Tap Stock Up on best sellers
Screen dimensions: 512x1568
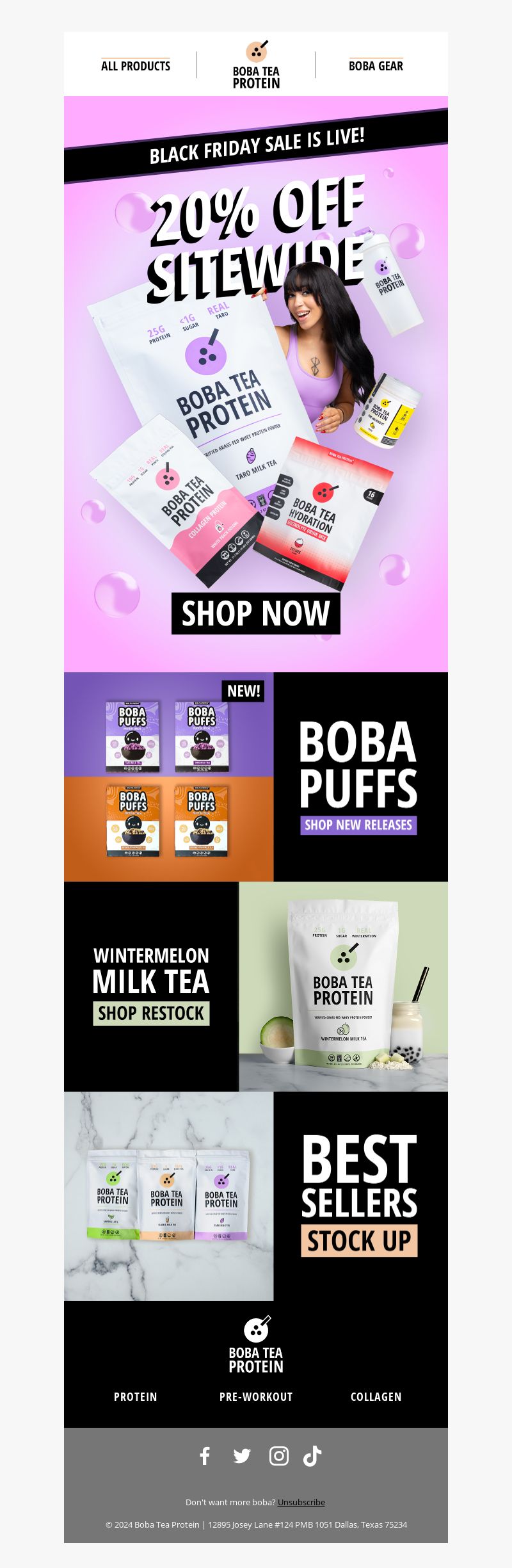coord(359,1241)
